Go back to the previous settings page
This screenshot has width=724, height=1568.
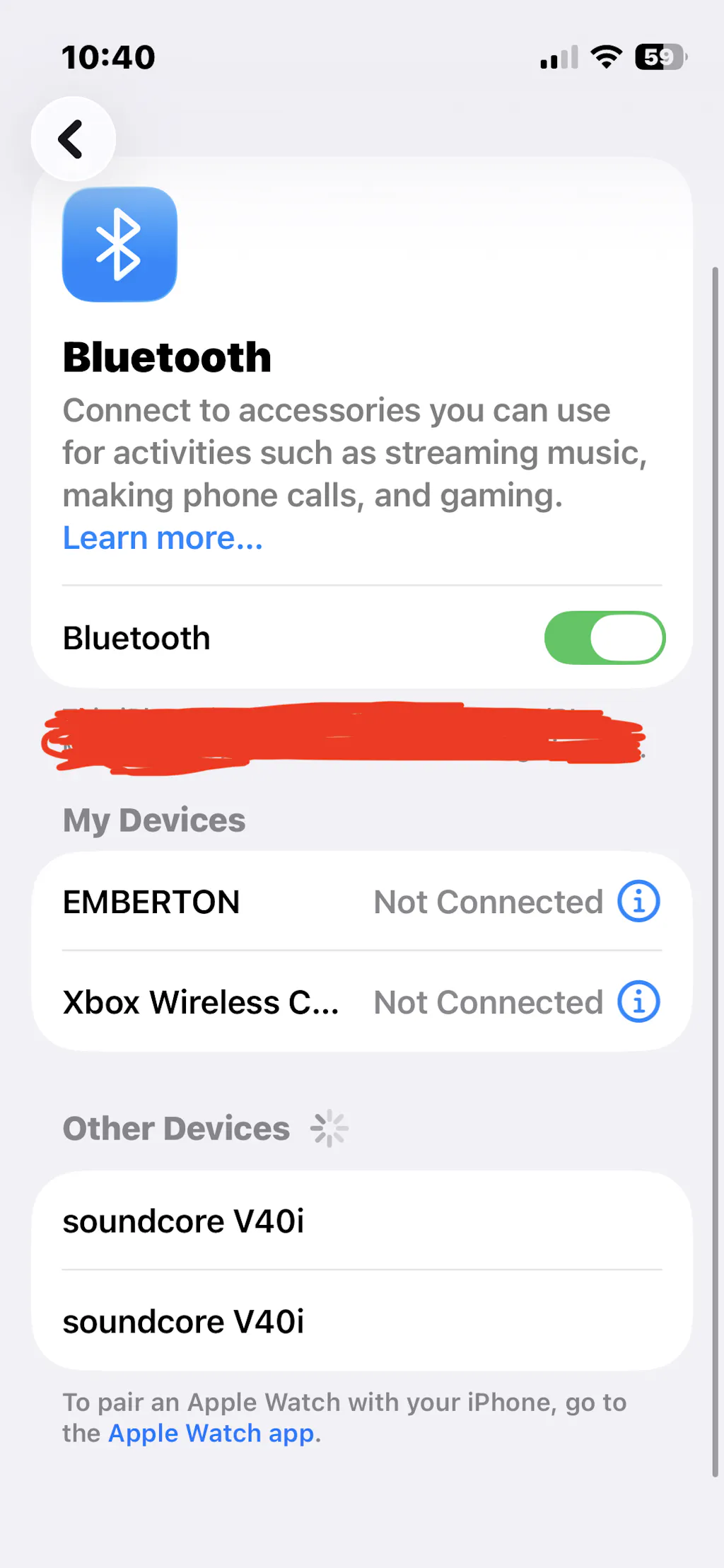click(72, 139)
